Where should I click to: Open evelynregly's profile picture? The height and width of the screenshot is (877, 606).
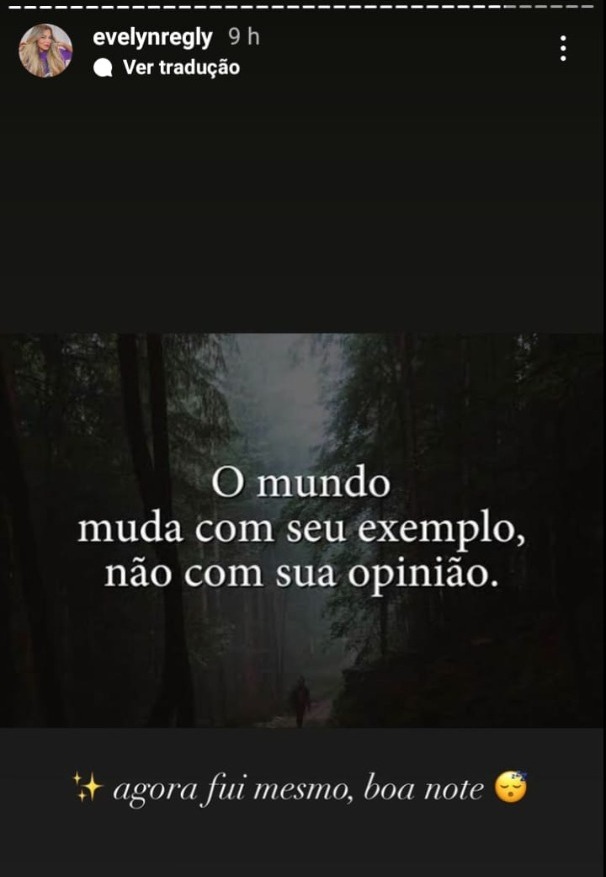tap(45, 51)
